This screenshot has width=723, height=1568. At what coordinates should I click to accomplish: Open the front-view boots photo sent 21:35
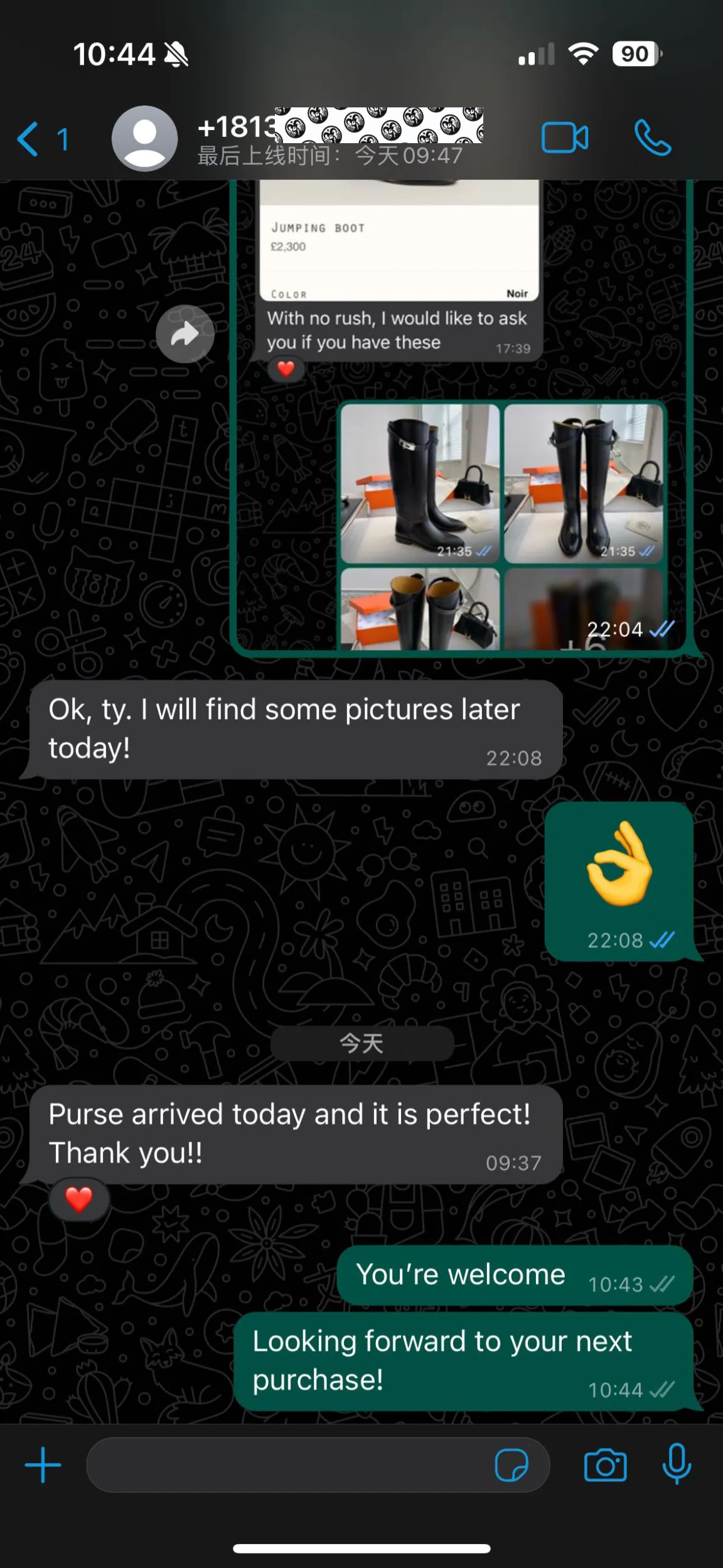click(x=584, y=483)
